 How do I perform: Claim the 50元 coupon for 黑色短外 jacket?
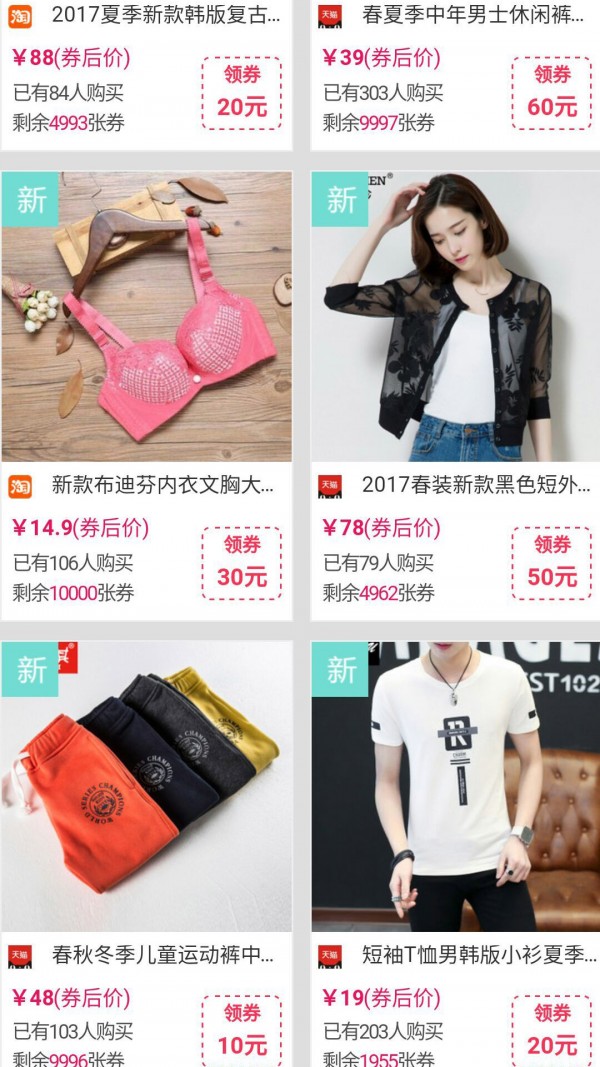tap(552, 563)
